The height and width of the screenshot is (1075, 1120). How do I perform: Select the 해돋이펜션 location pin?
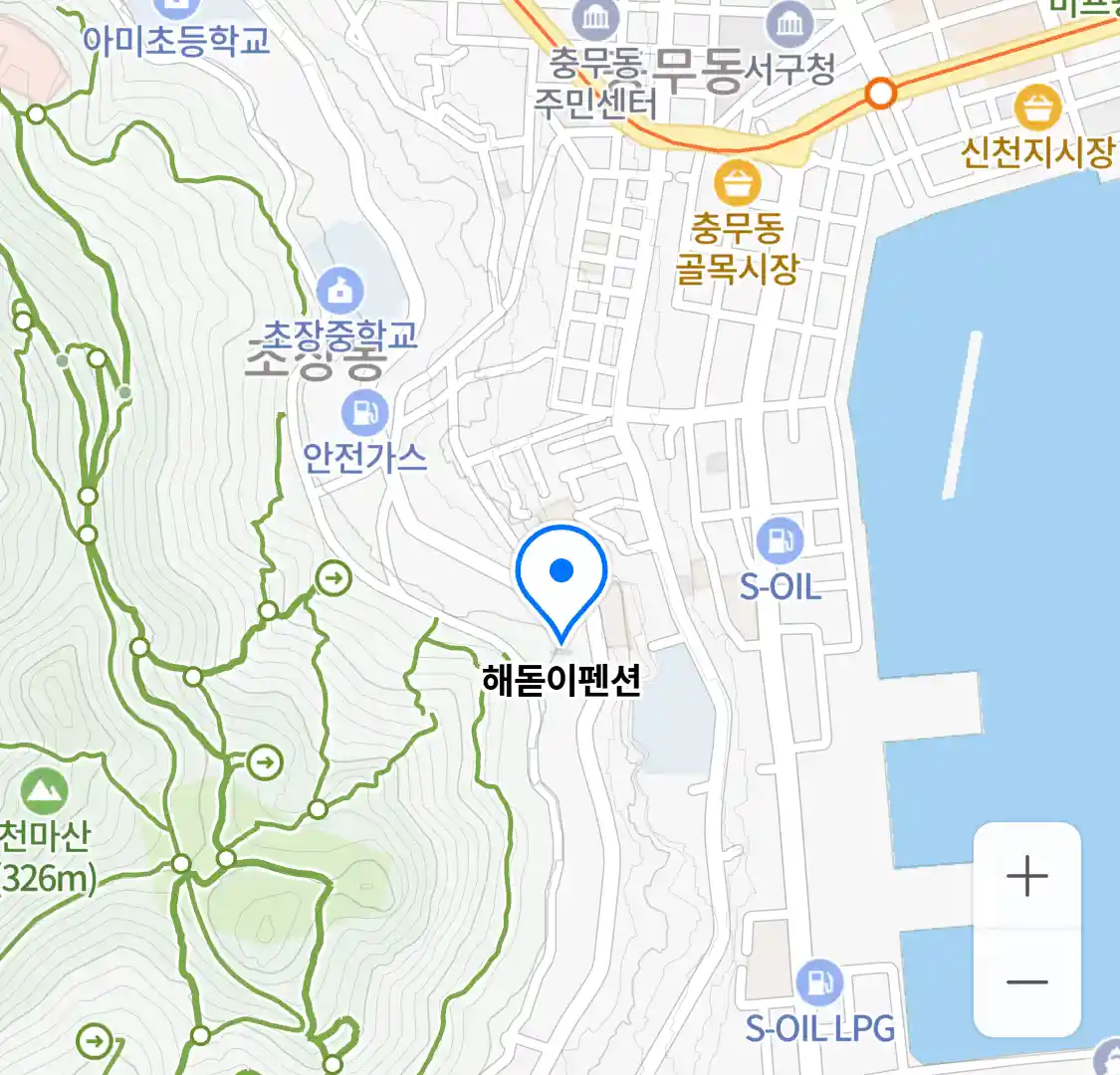click(x=561, y=579)
